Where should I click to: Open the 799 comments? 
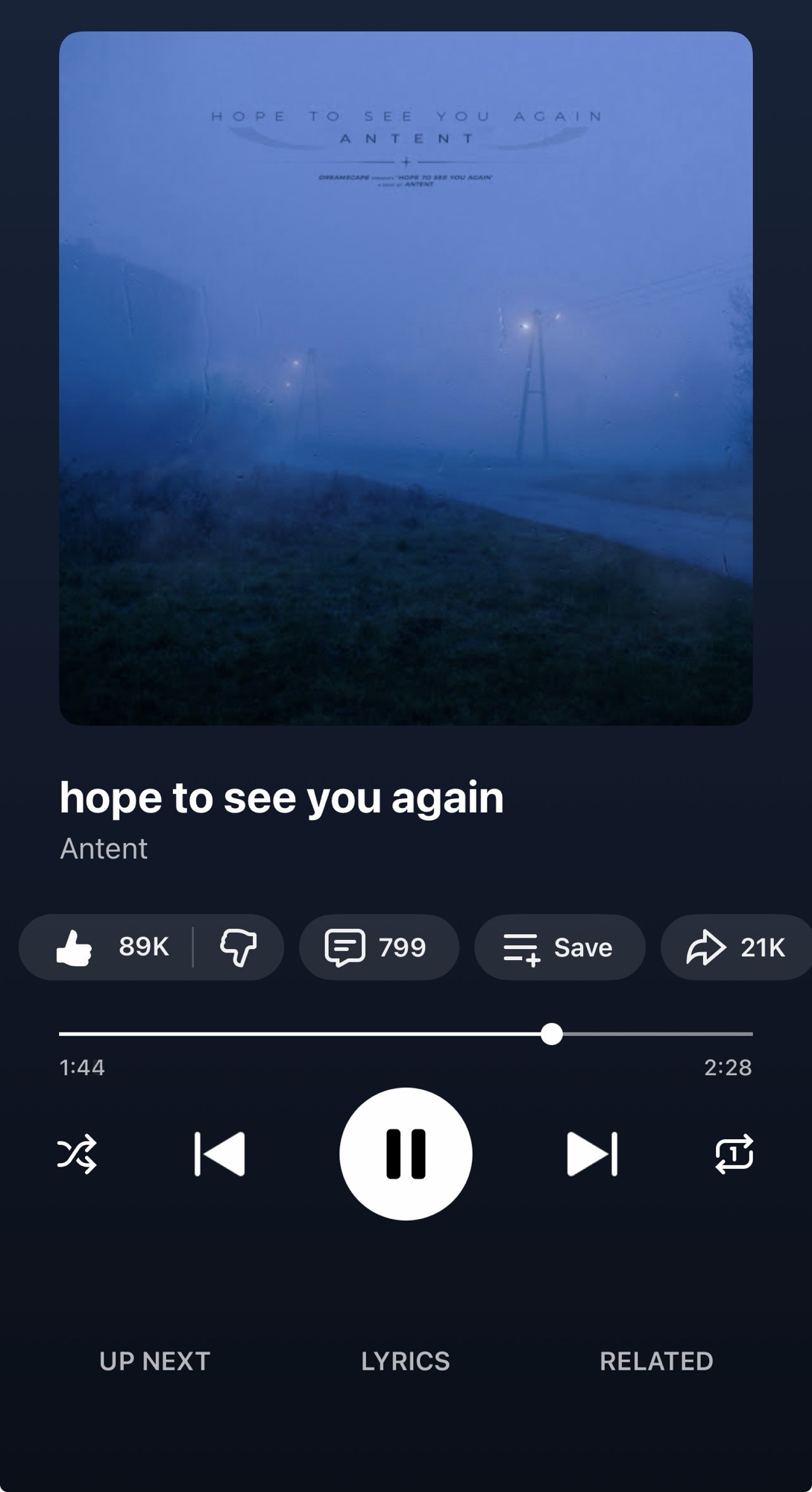click(378, 947)
